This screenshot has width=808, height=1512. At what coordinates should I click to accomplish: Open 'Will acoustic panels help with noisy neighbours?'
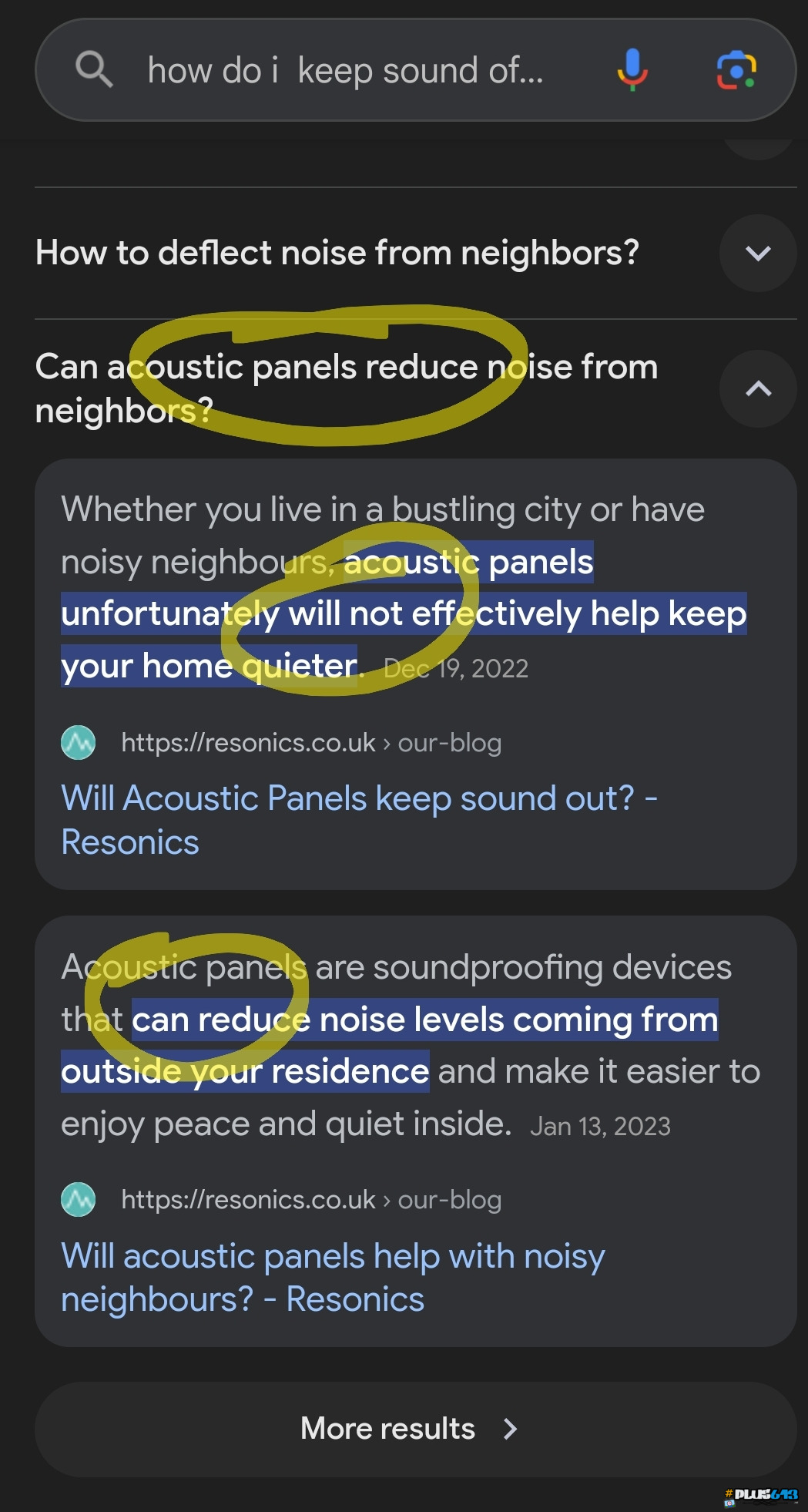pos(333,1278)
